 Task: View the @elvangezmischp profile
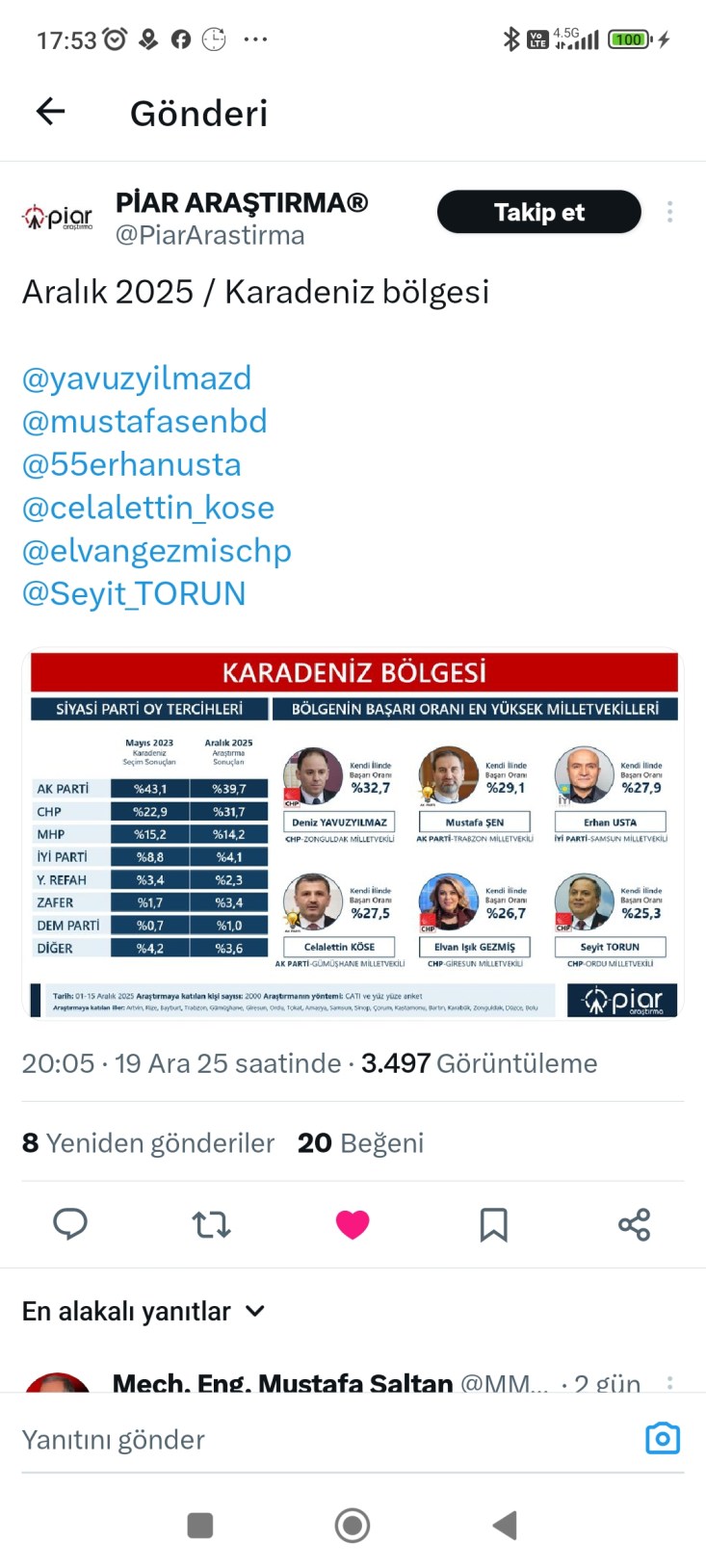pyautogui.click(x=156, y=551)
